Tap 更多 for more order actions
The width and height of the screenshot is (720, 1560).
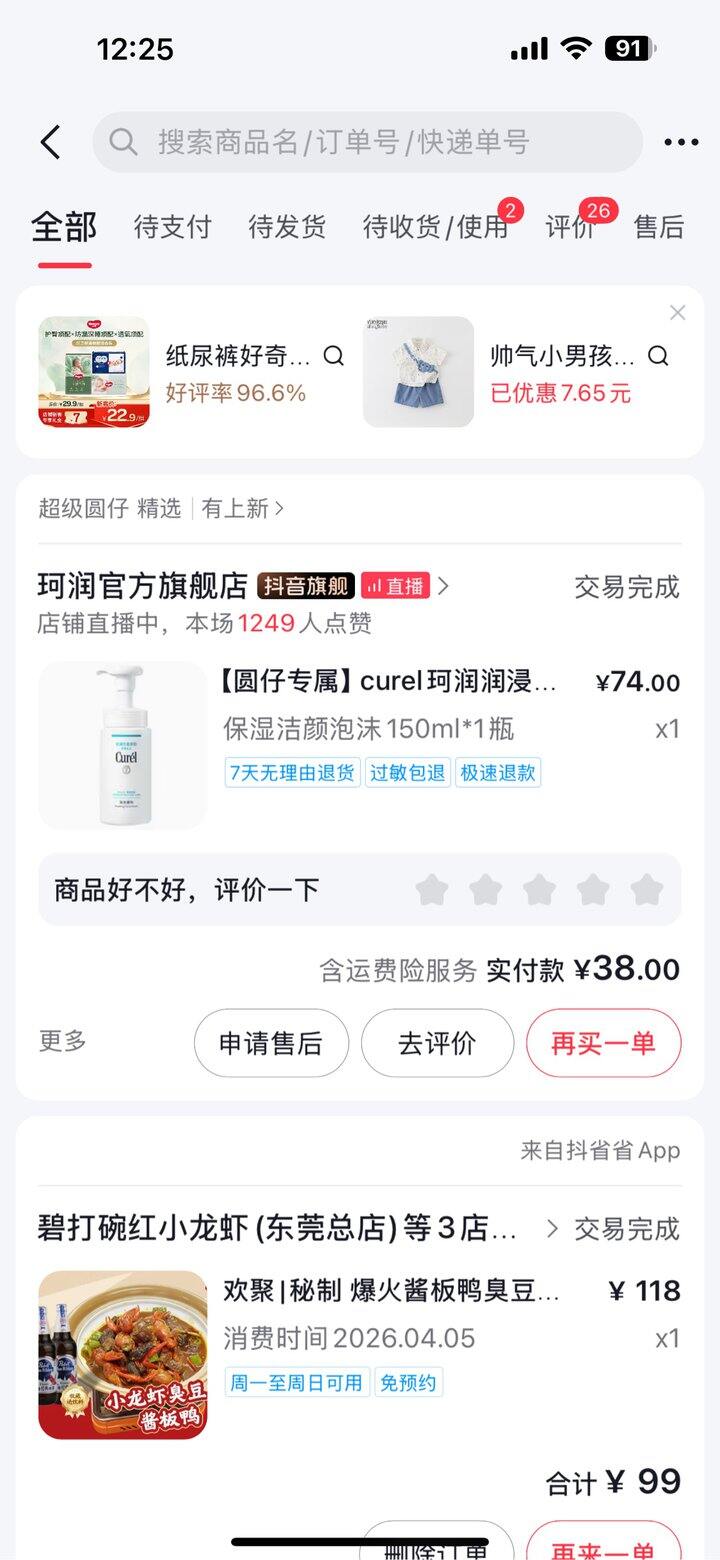(62, 1043)
